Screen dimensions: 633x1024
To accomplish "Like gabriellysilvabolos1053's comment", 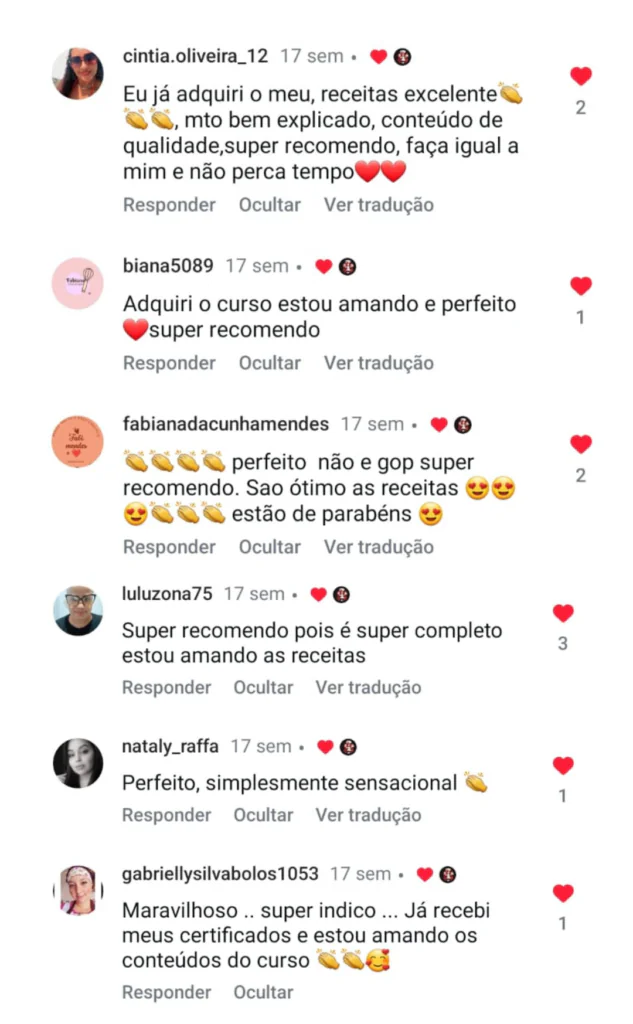I will (x=563, y=893).
